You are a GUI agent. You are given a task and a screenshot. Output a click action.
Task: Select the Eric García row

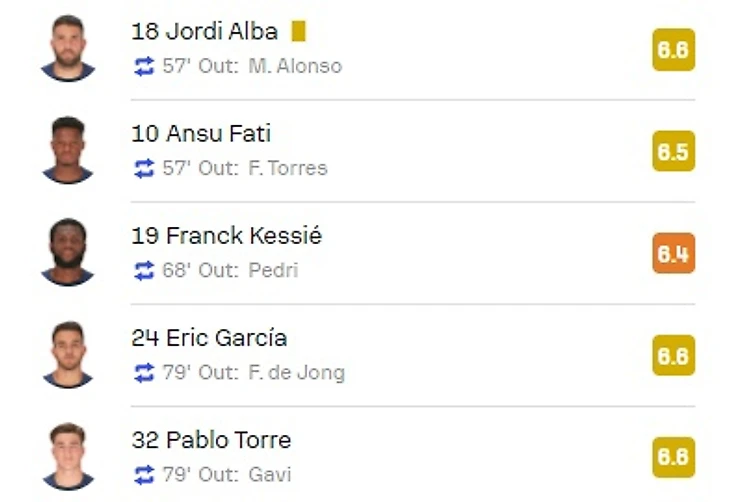click(209, 338)
